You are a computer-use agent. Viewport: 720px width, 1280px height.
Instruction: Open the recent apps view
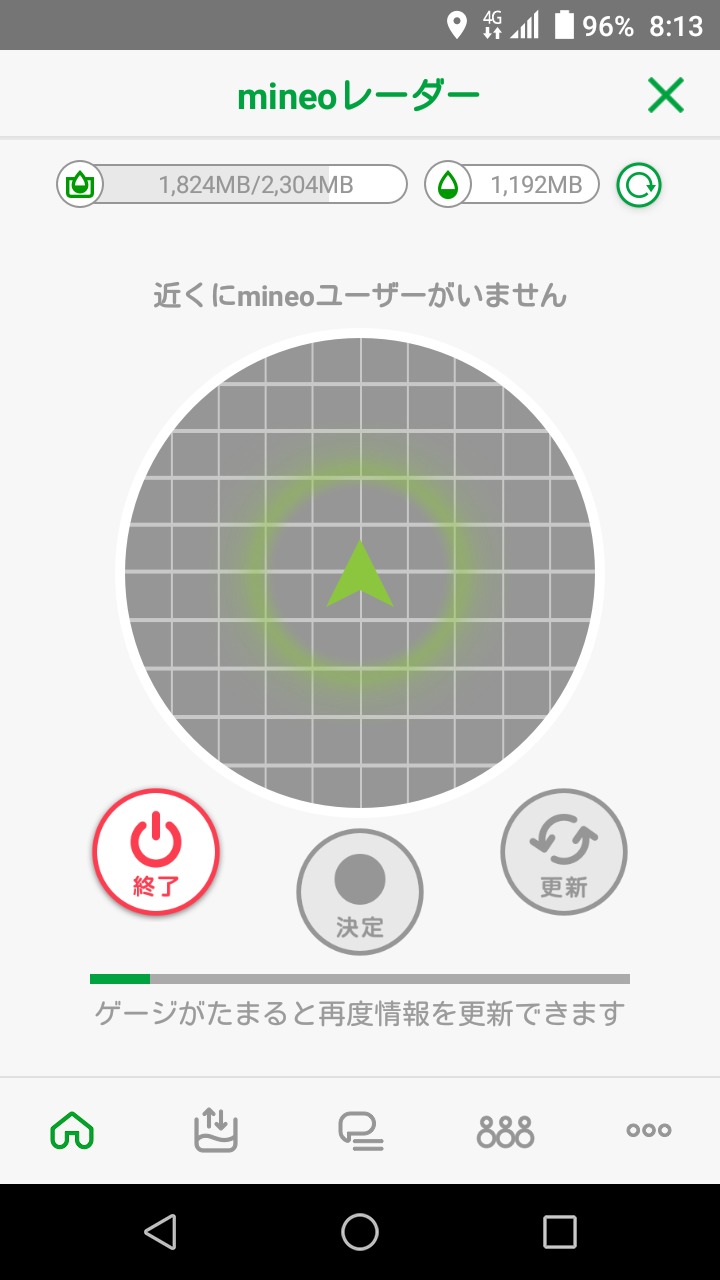click(x=560, y=1232)
